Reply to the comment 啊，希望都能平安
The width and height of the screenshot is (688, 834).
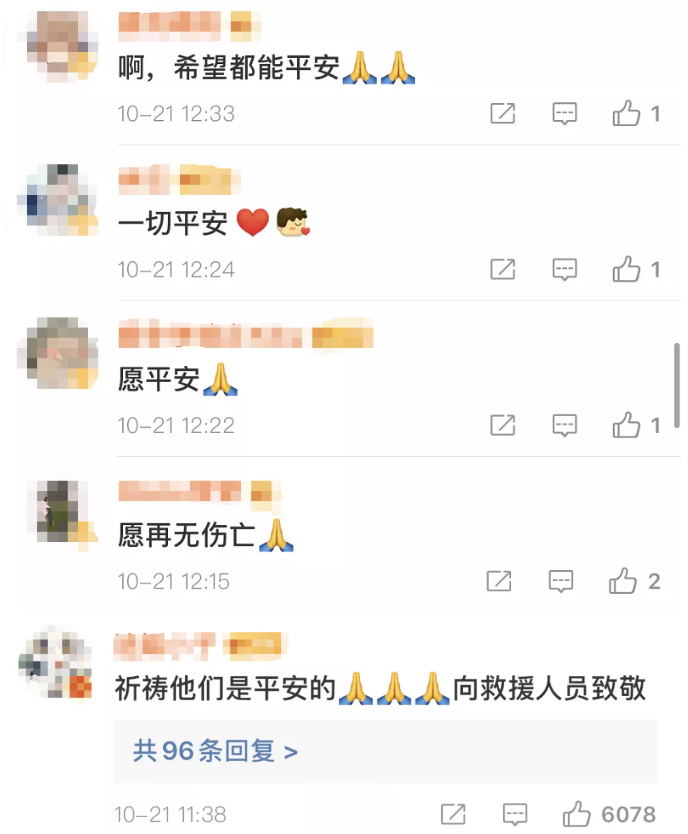[565, 114]
